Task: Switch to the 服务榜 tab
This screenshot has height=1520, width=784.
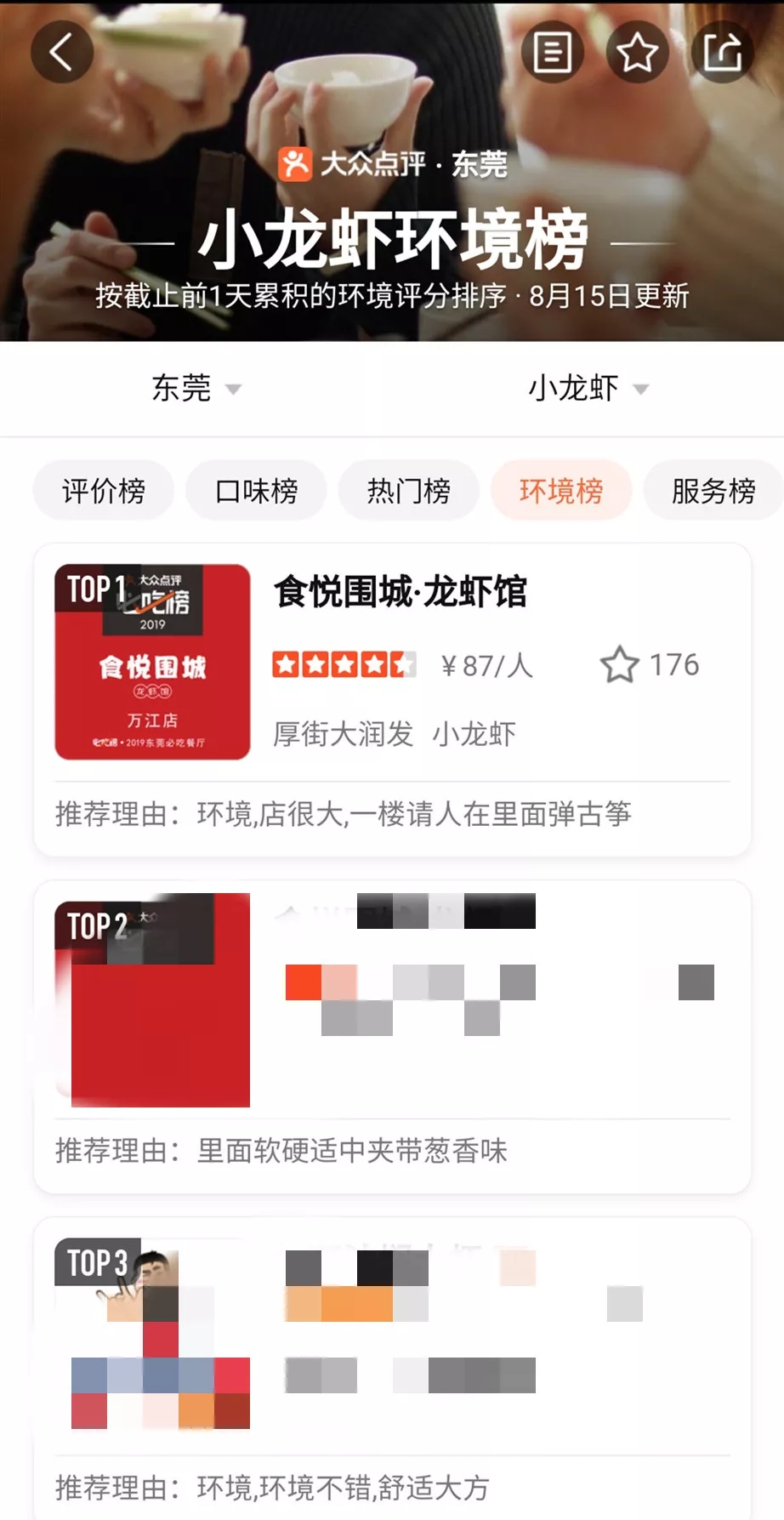Action: click(713, 491)
